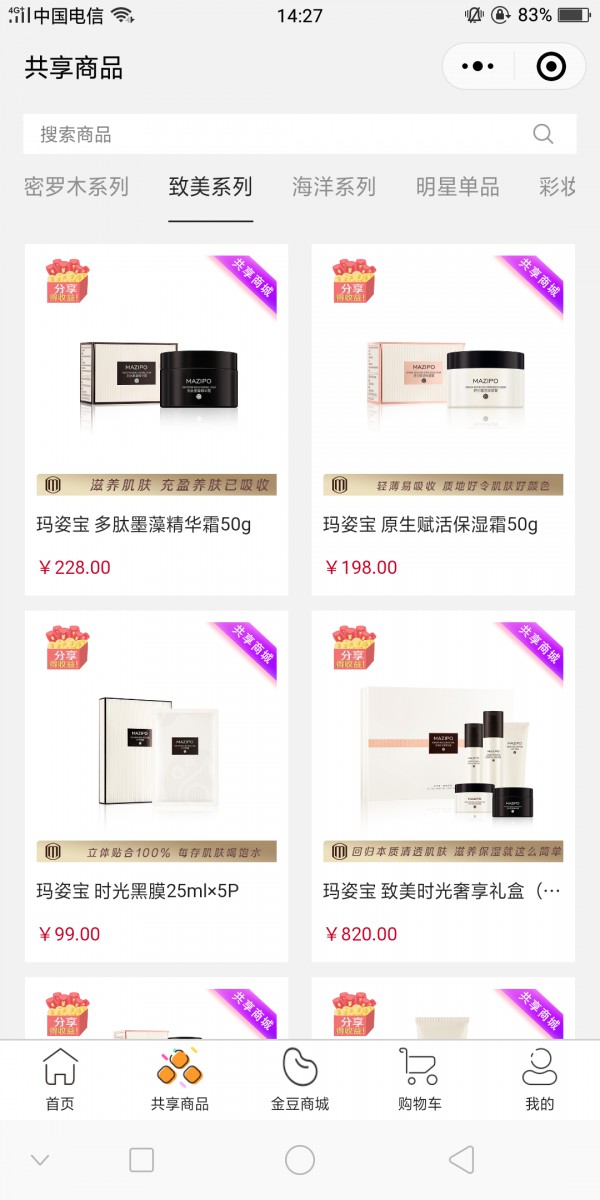
Task: View 玛姿宝 时光黑膜25ml×5P product
Action: click(157, 787)
